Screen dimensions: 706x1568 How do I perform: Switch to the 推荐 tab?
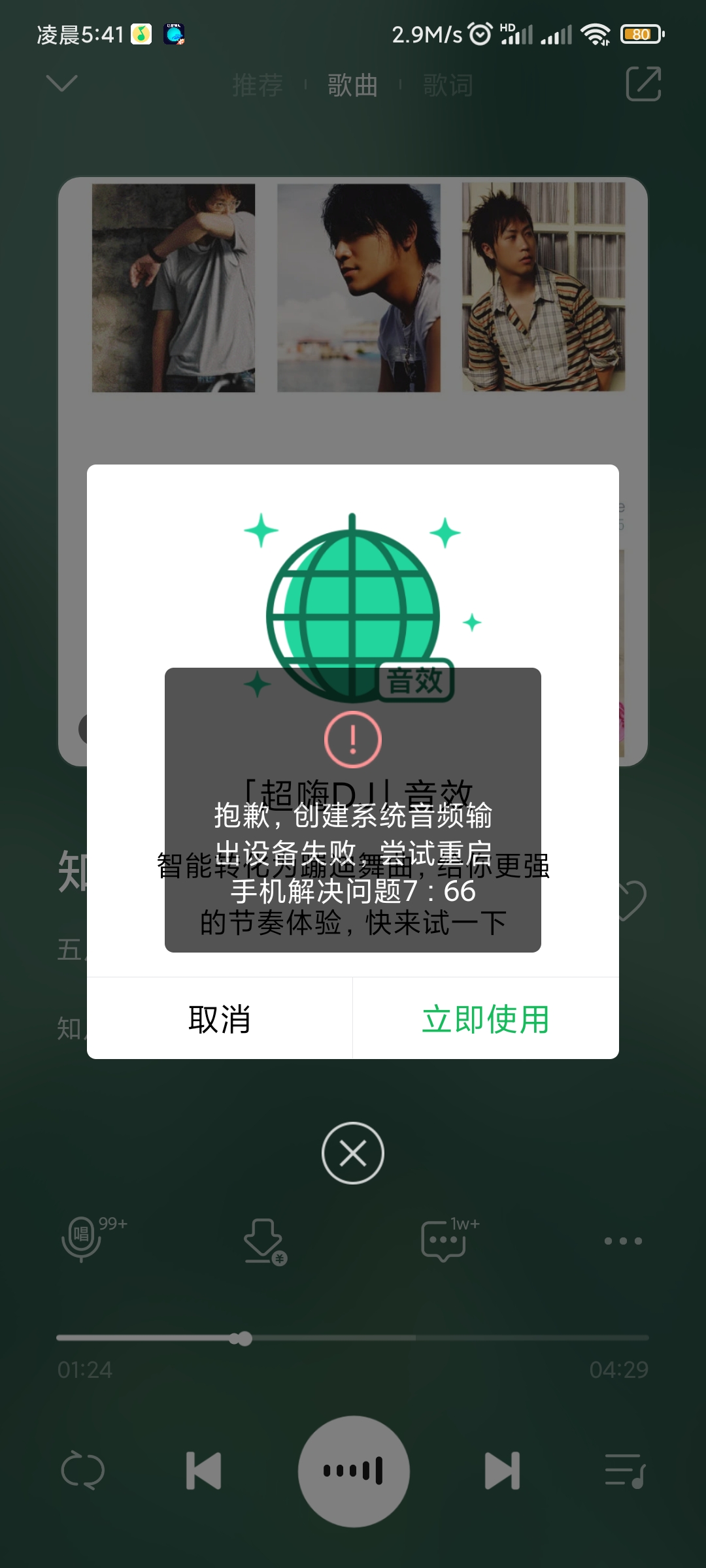[258, 86]
